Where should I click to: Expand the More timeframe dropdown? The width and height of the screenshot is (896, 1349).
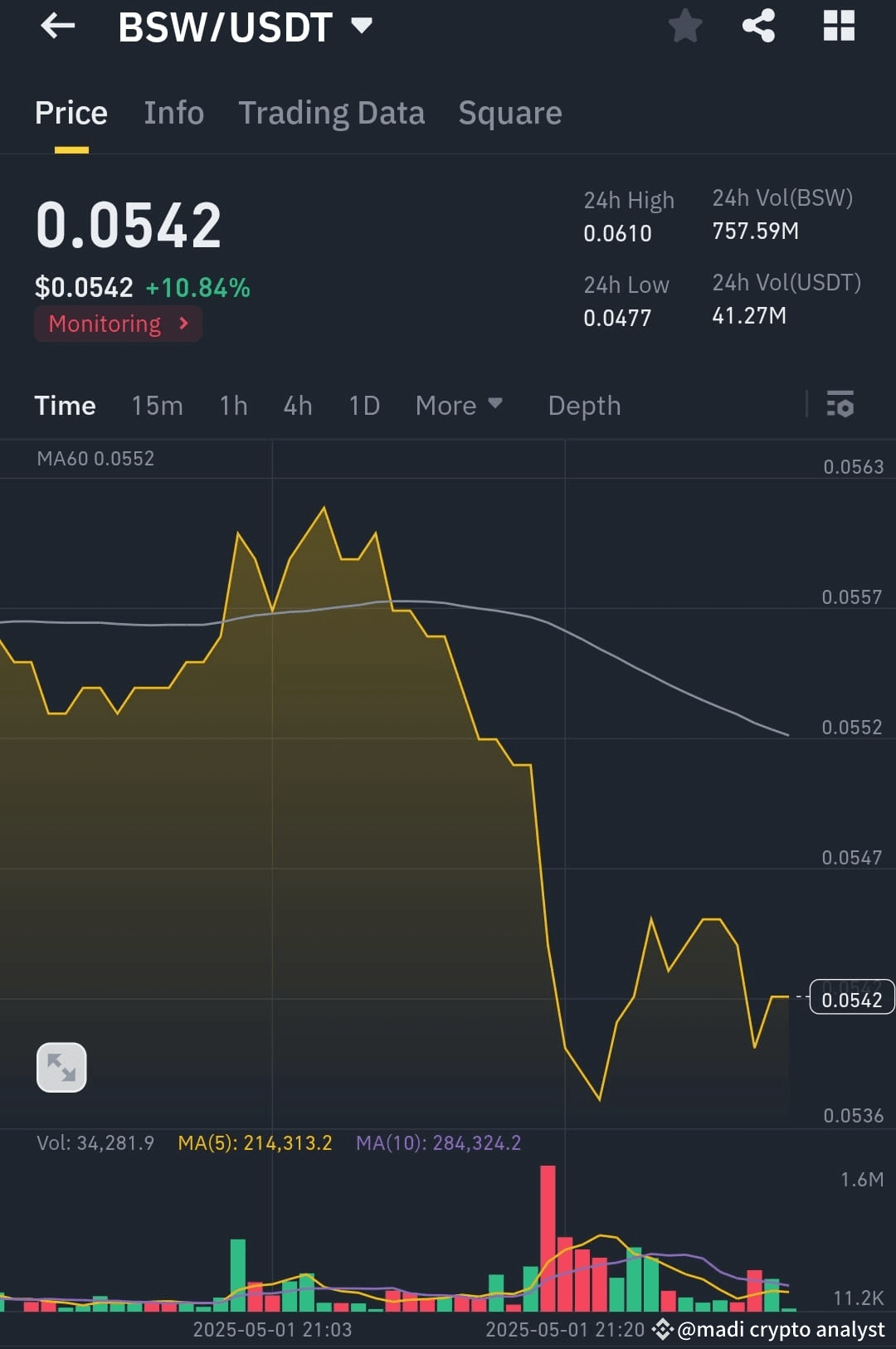point(459,406)
